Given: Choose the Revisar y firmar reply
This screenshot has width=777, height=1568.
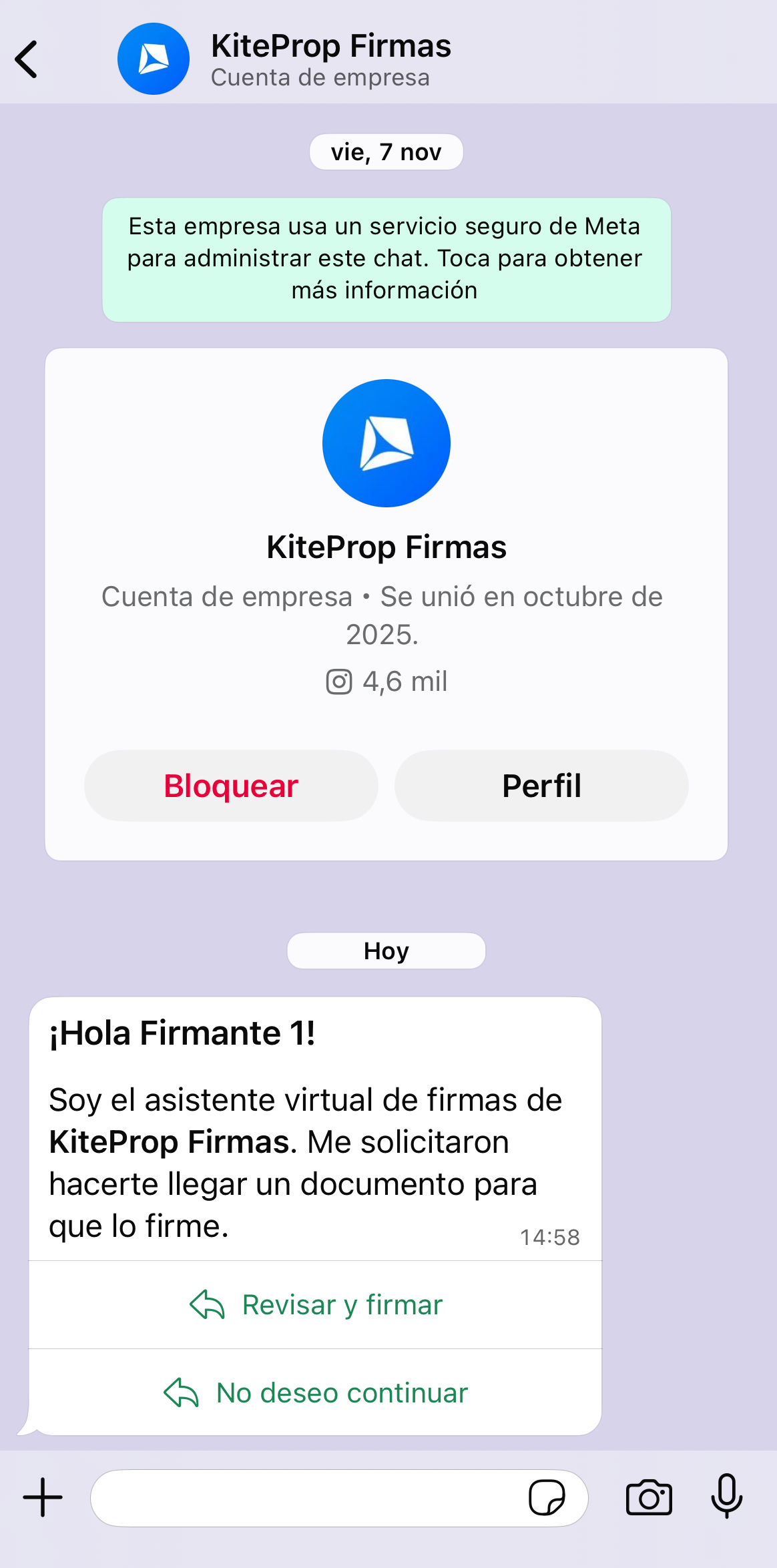Looking at the screenshot, I should [x=316, y=1305].
